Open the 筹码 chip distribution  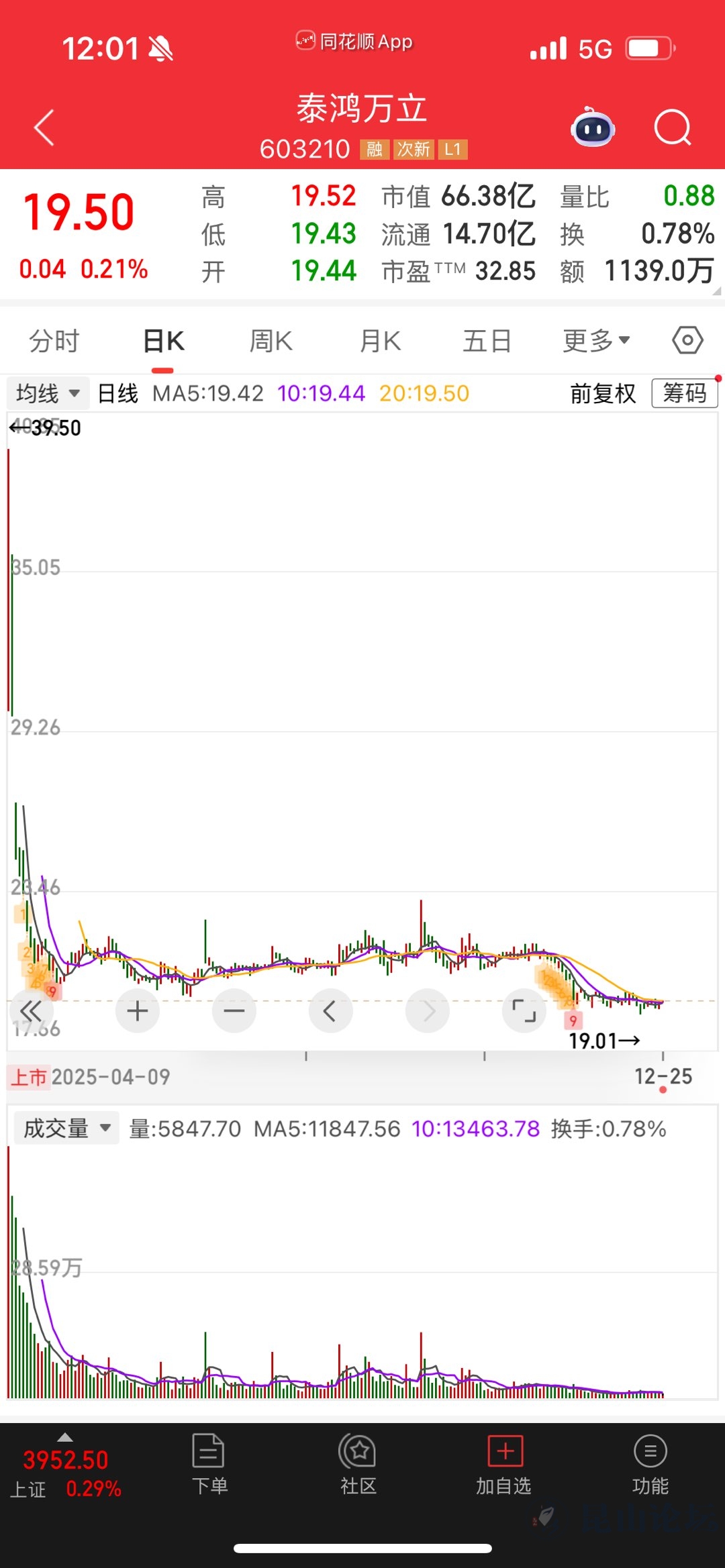click(684, 393)
